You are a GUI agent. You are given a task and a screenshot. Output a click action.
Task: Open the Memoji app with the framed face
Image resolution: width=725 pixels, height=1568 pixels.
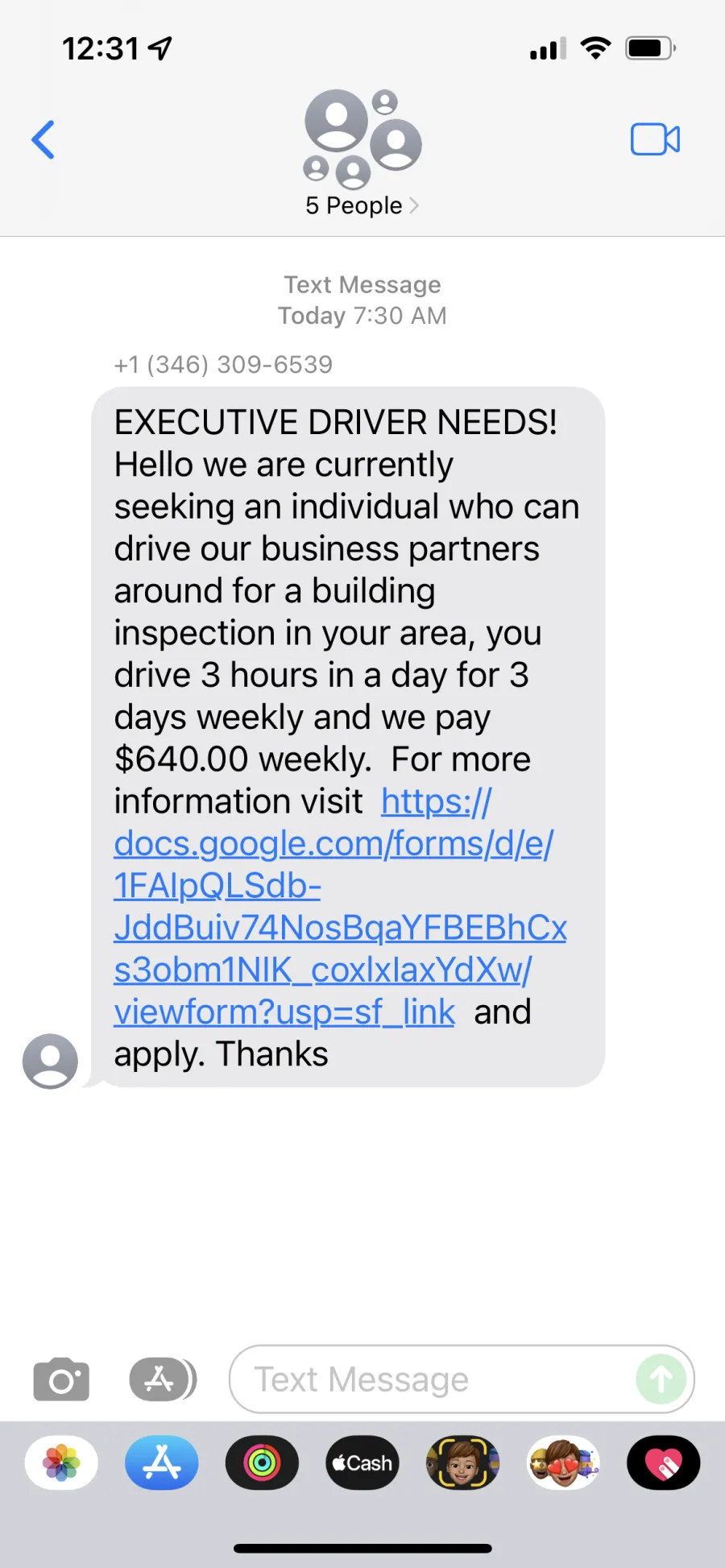(462, 1463)
